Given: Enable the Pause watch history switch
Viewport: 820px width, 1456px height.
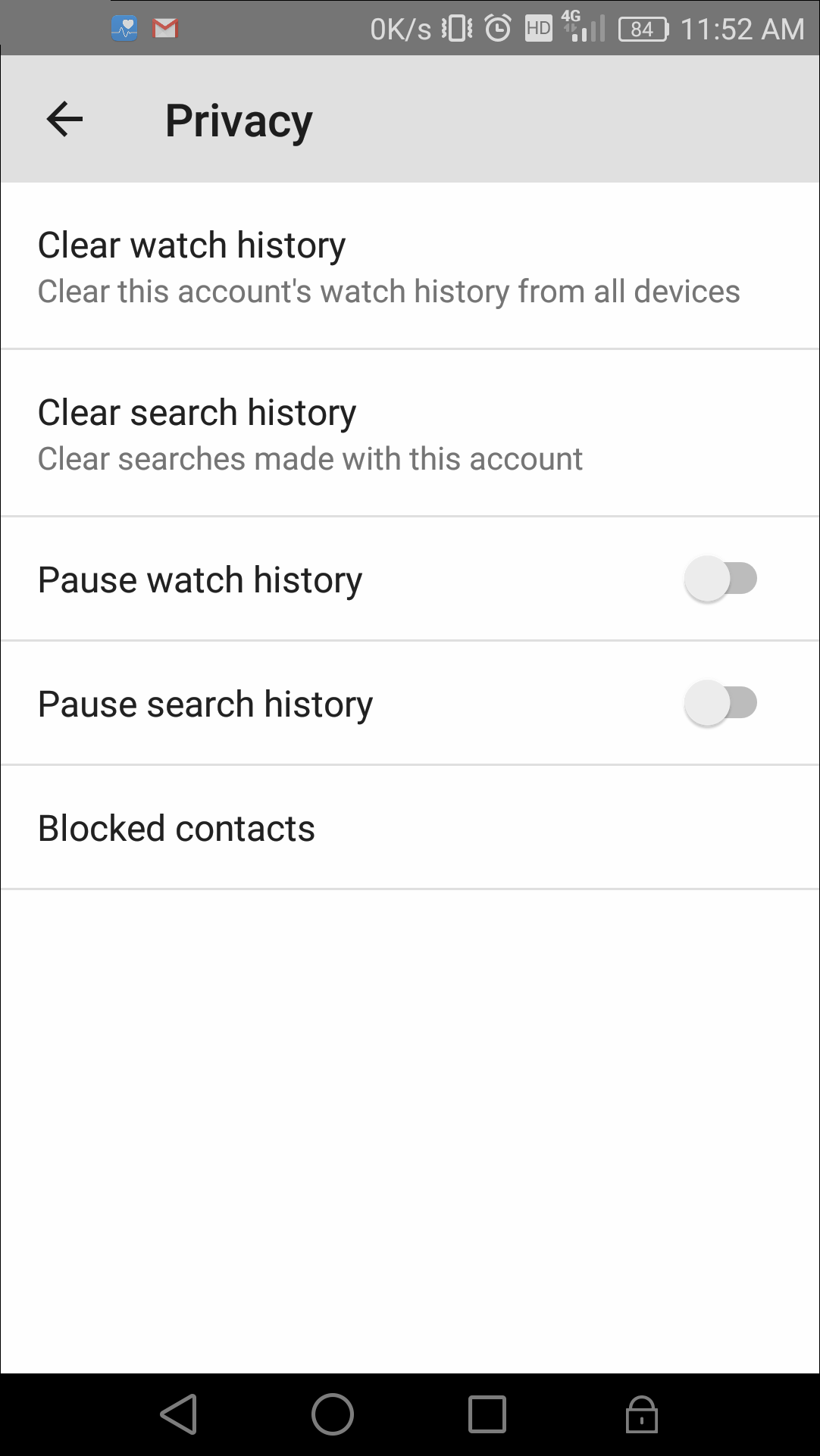Looking at the screenshot, I should point(721,580).
